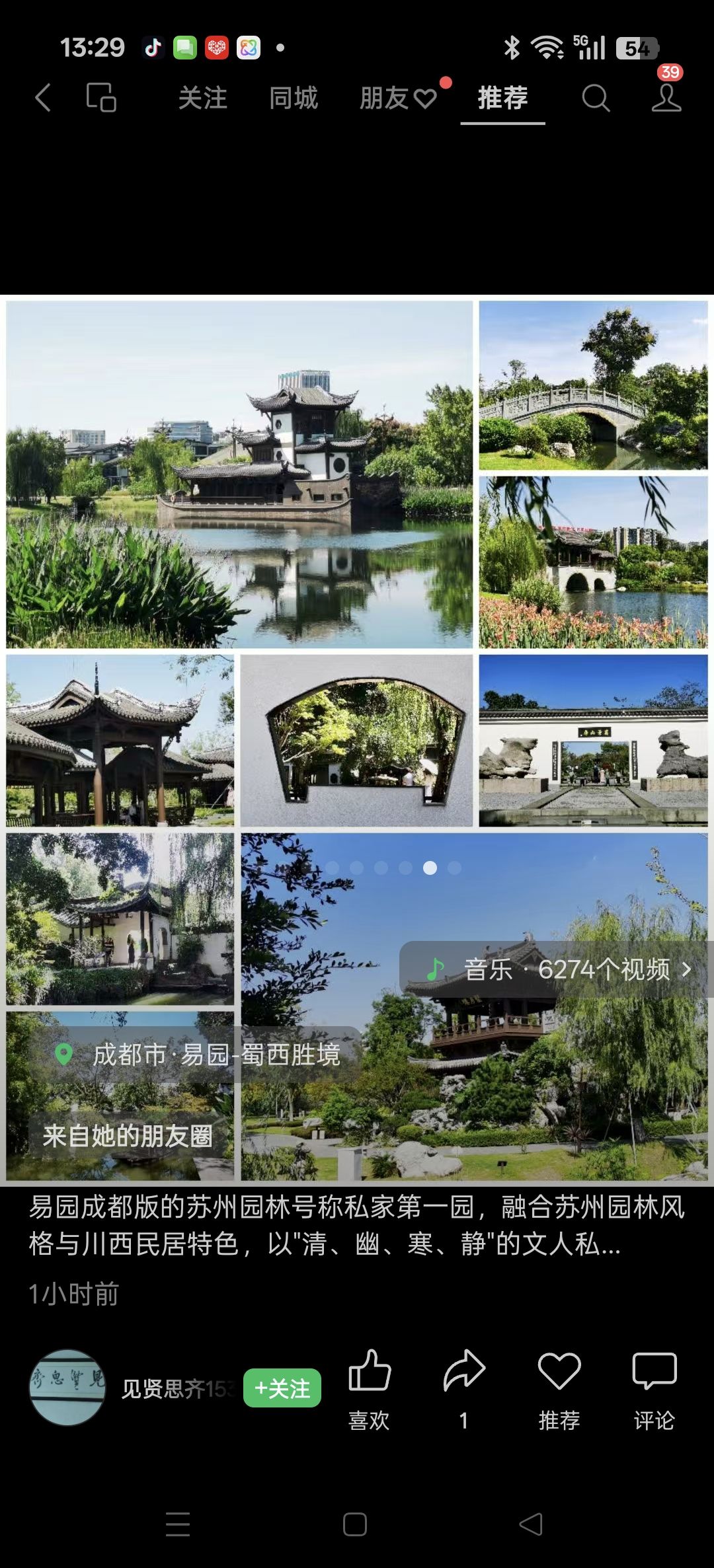Select the 推荐 tab

point(502,98)
